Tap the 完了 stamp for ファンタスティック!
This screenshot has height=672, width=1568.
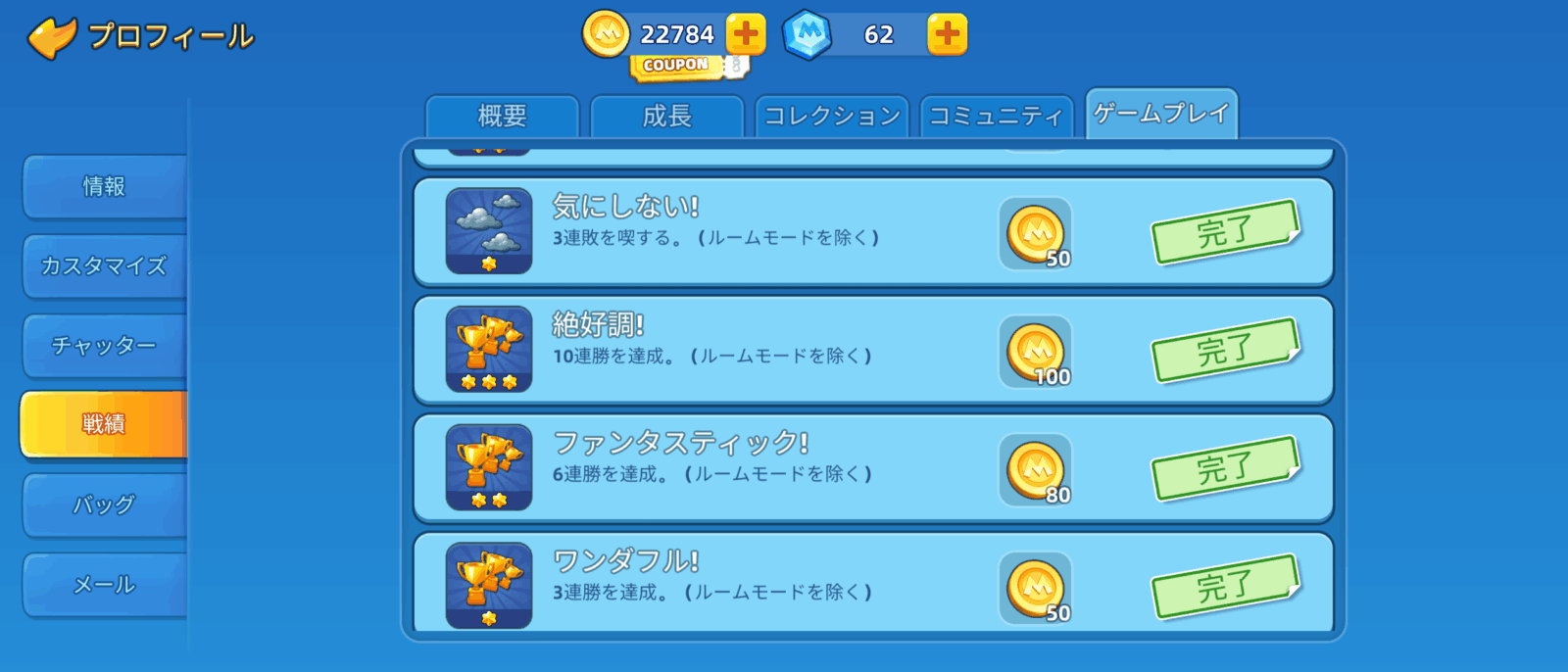point(1225,468)
